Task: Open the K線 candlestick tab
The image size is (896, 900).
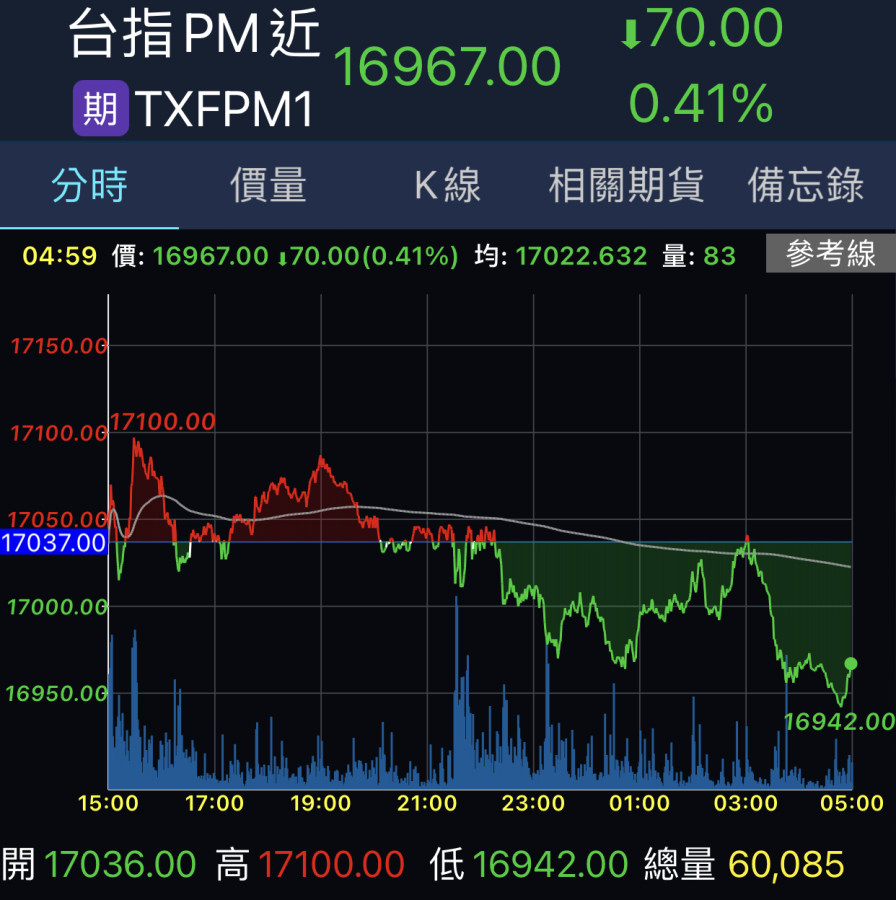Action: 447,186
